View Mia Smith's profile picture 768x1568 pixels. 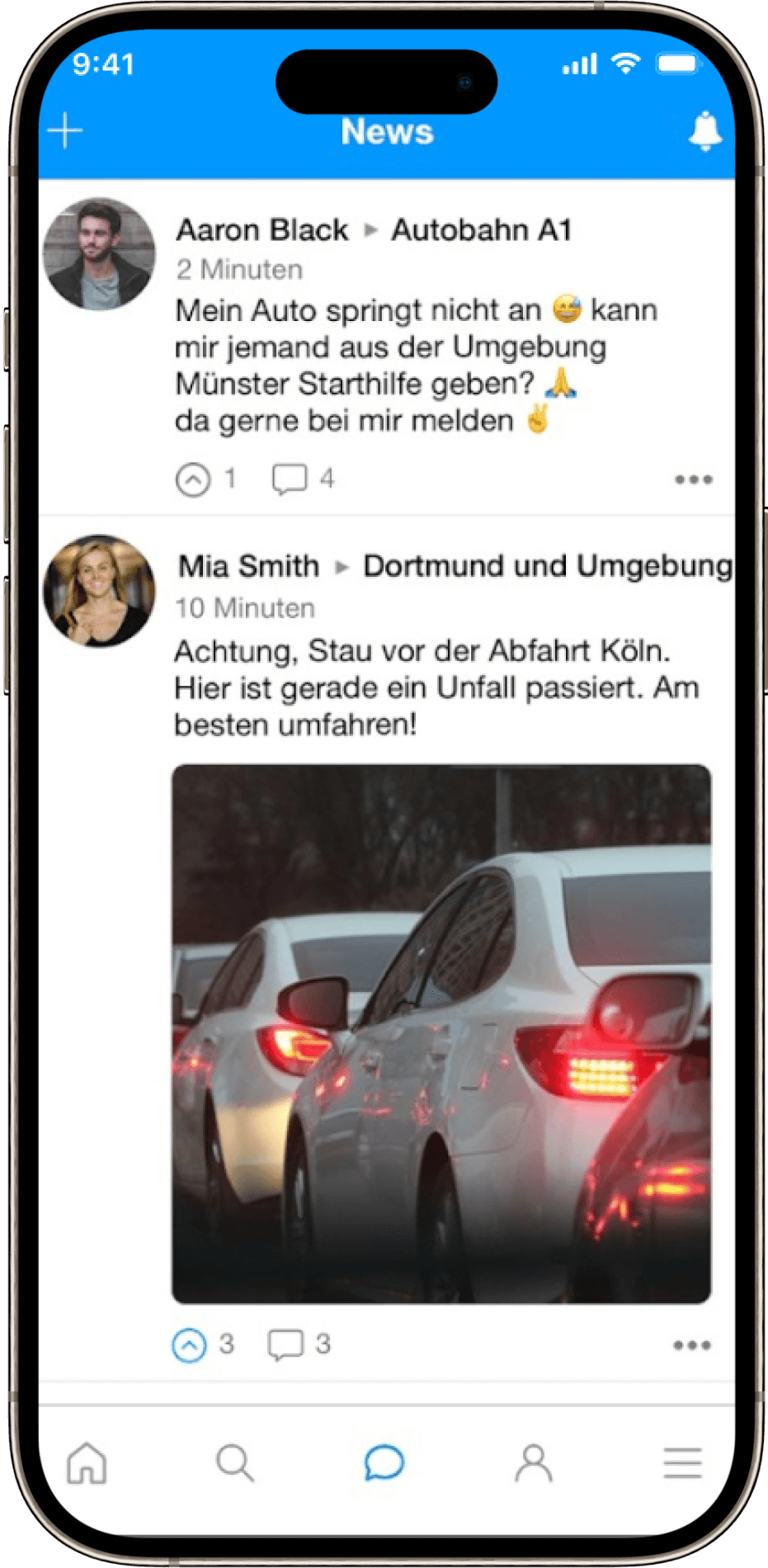[x=99, y=591]
